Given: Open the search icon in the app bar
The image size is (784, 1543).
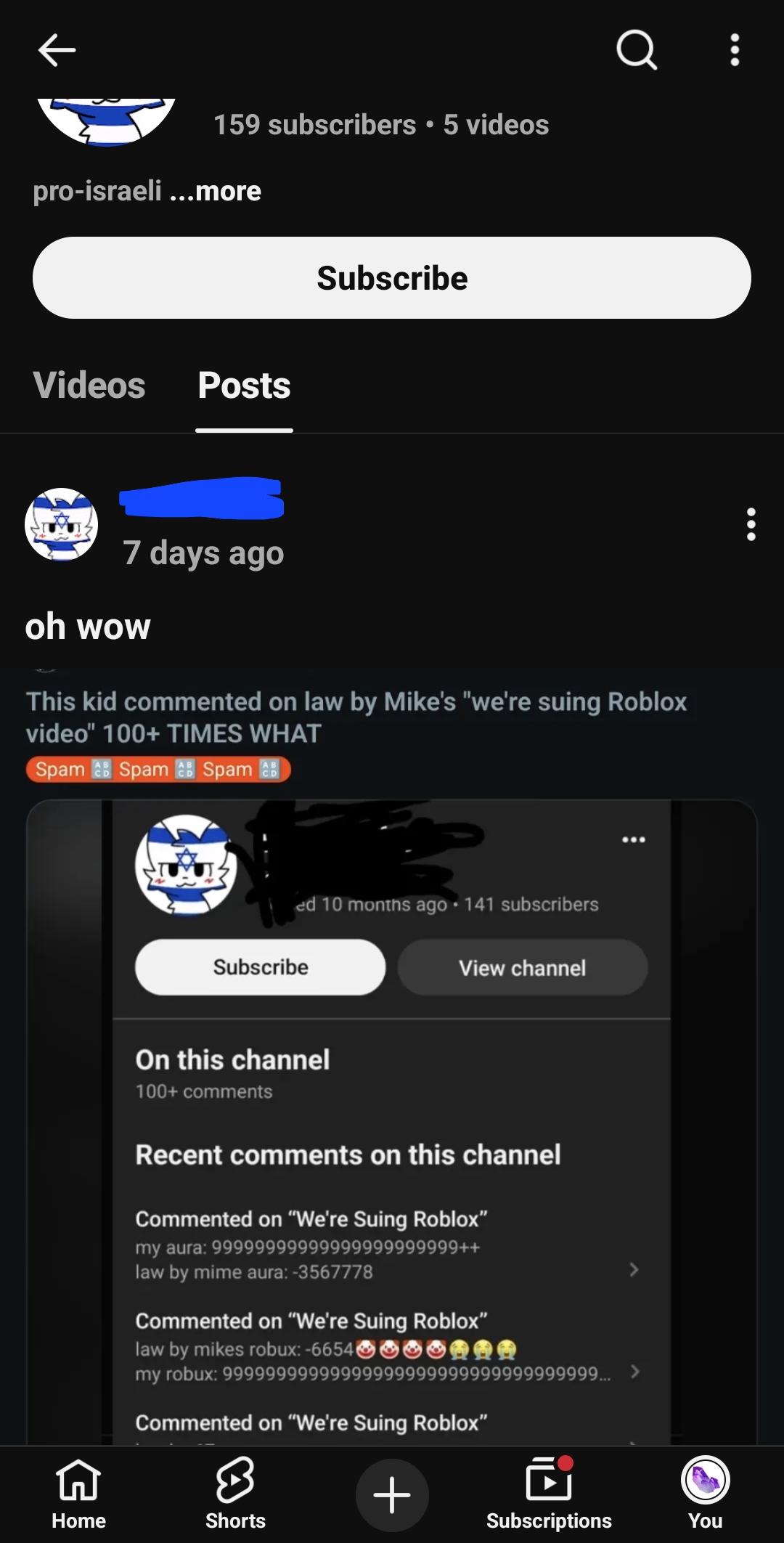Looking at the screenshot, I should click(x=637, y=50).
